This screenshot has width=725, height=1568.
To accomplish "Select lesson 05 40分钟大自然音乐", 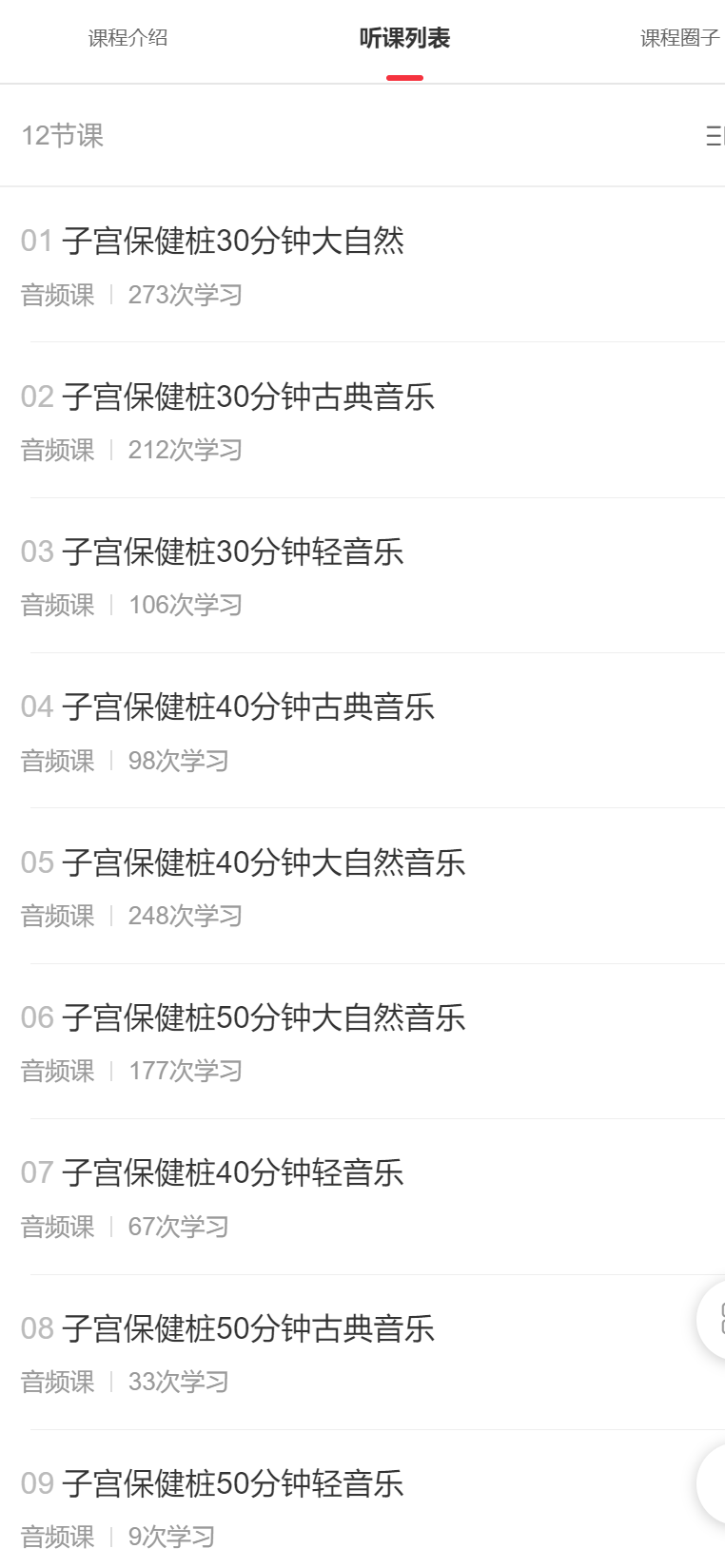I will [263, 862].
